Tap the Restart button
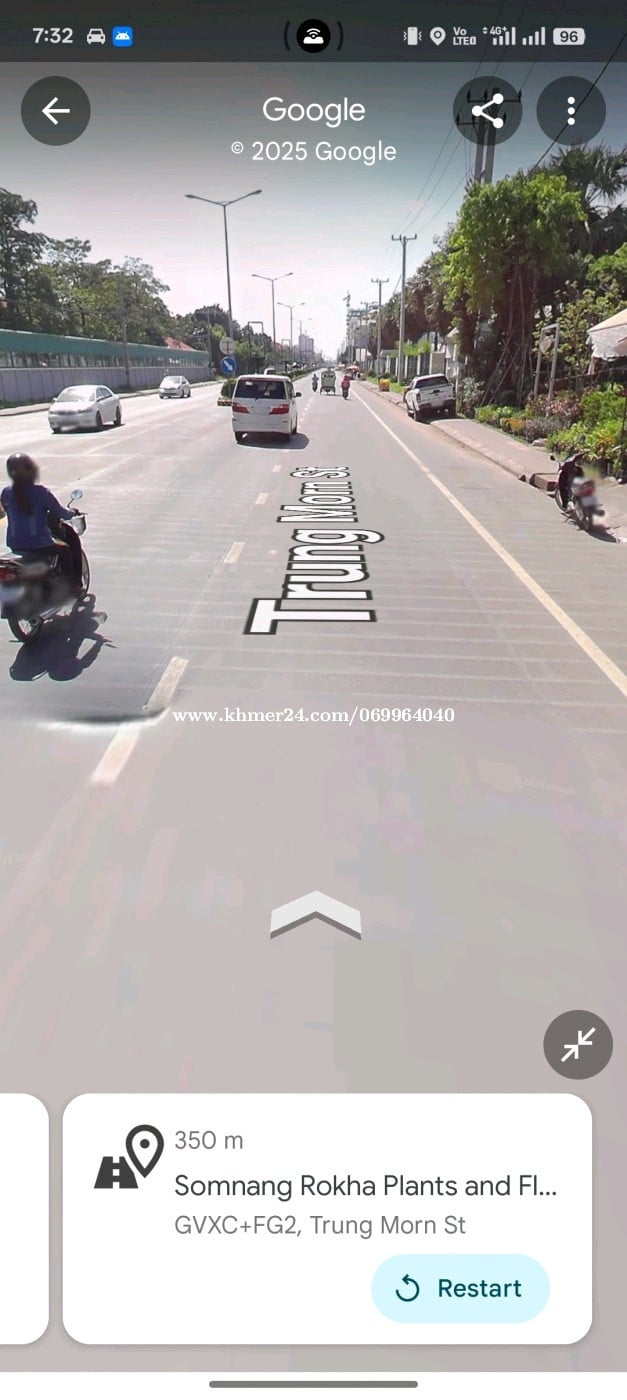 (x=460, y=1288)
